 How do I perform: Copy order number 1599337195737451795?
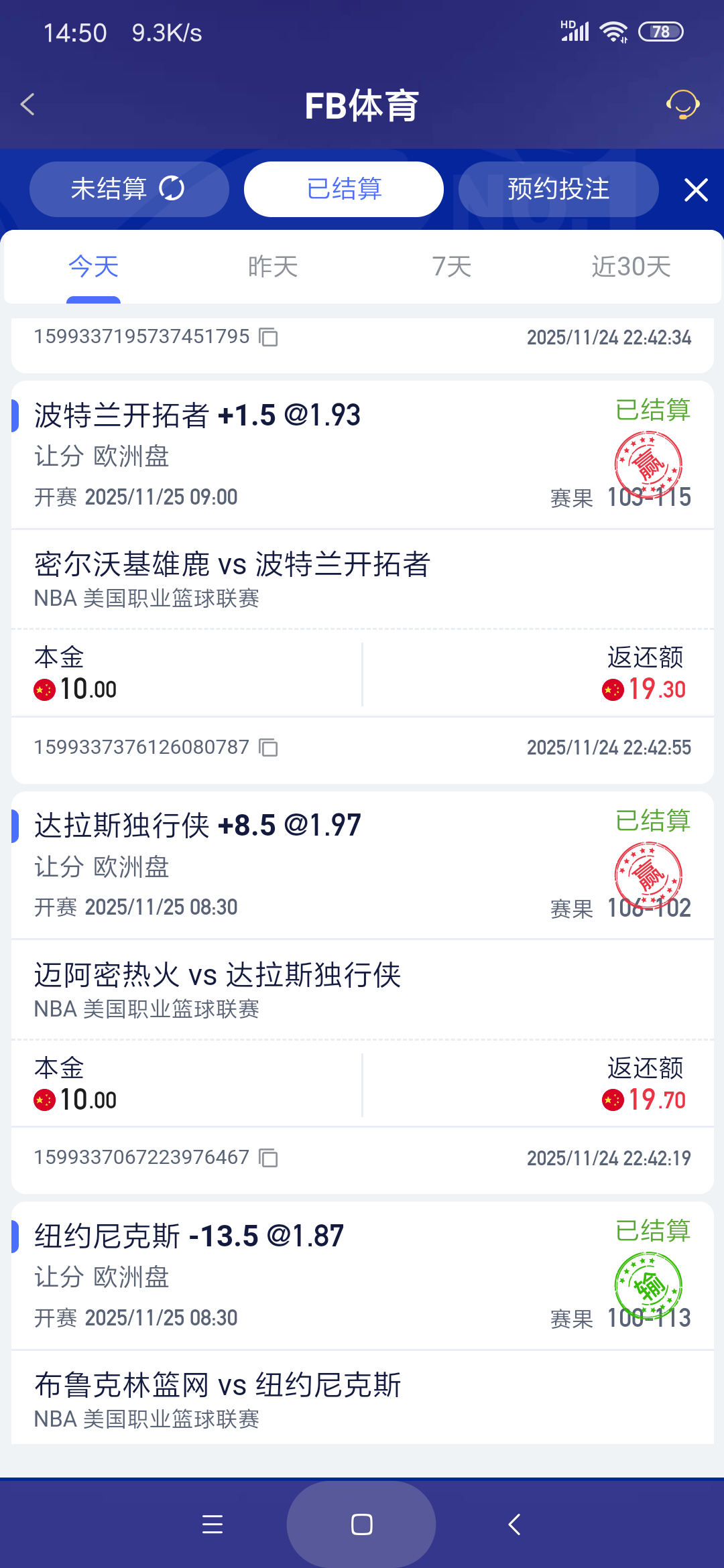coord(267,338)
